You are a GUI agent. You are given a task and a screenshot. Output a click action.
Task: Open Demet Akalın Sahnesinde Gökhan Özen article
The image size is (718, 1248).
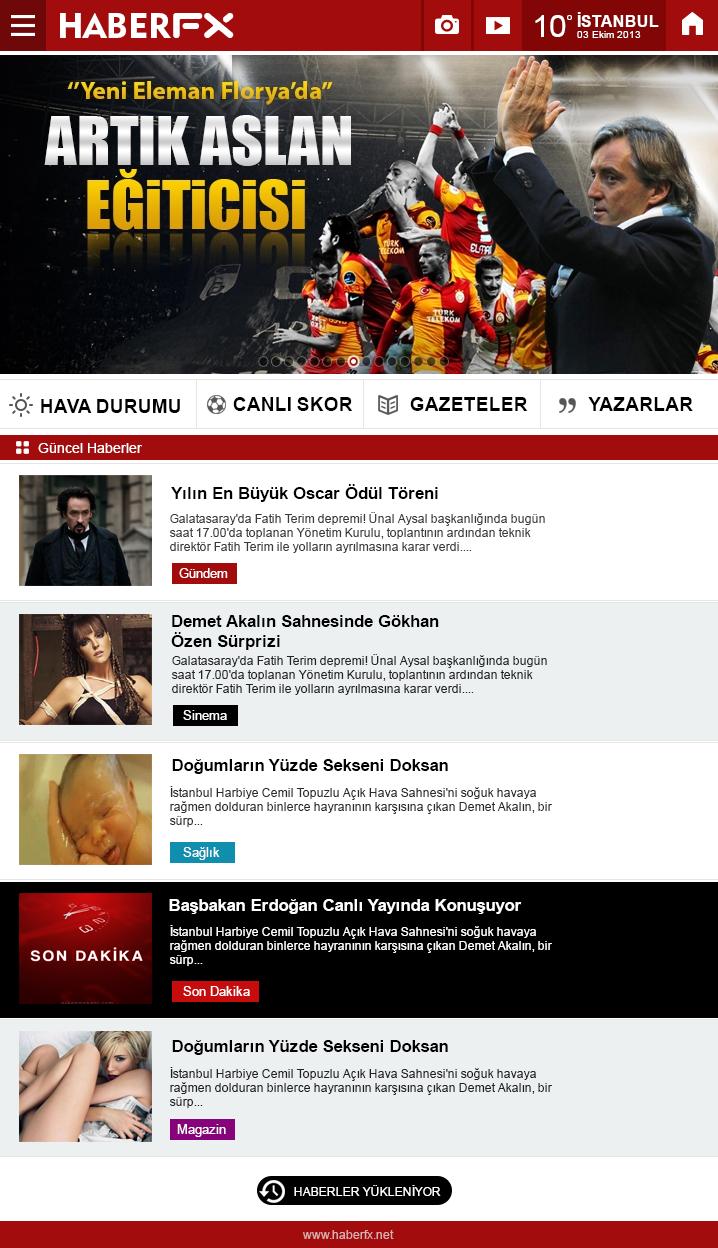tap(304, 631)
